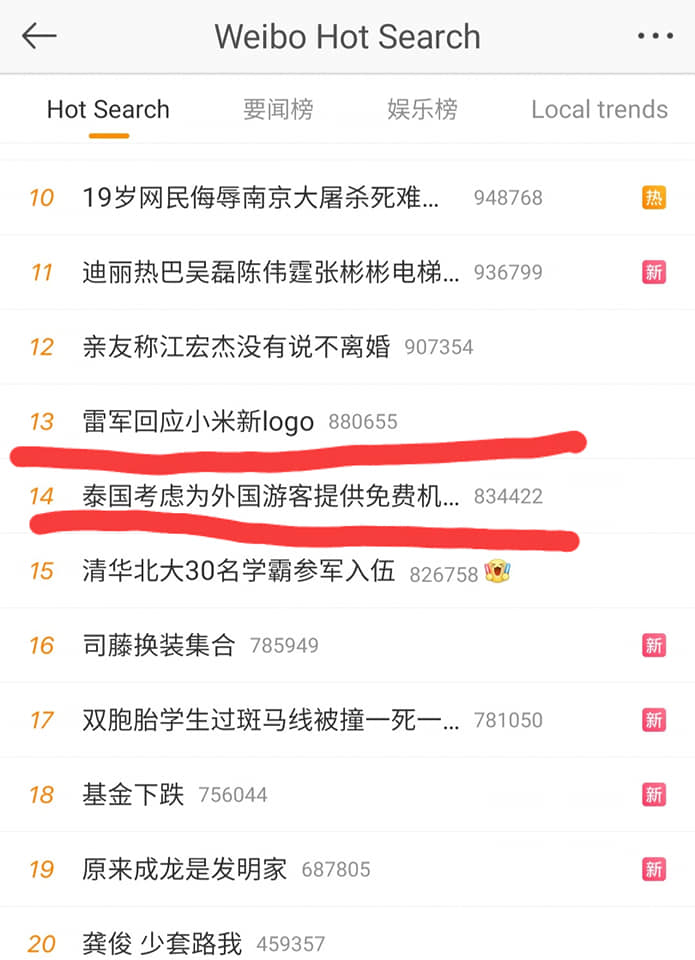Go back using the arrow
695x960 pixels.
[40, 37]
